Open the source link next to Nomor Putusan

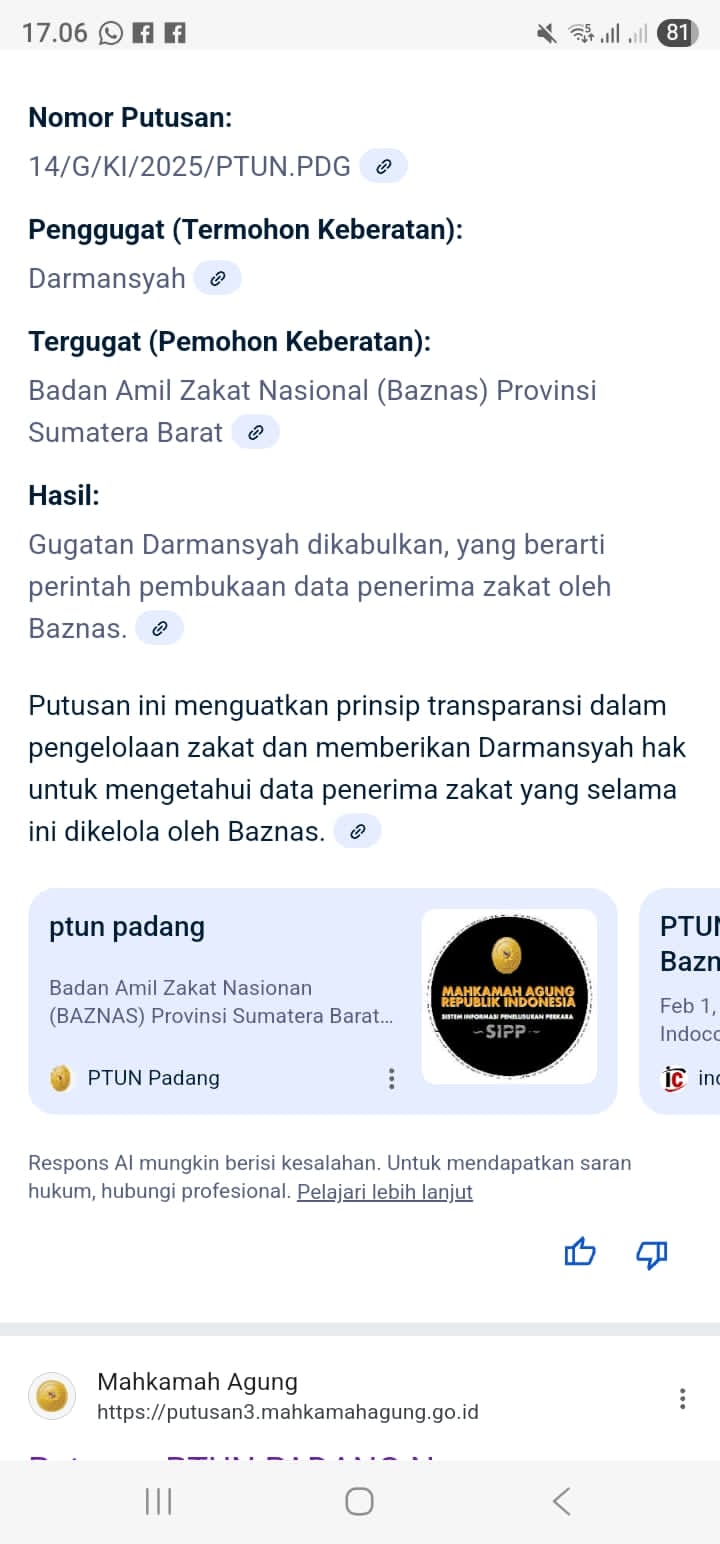click(x=383, y=166)
